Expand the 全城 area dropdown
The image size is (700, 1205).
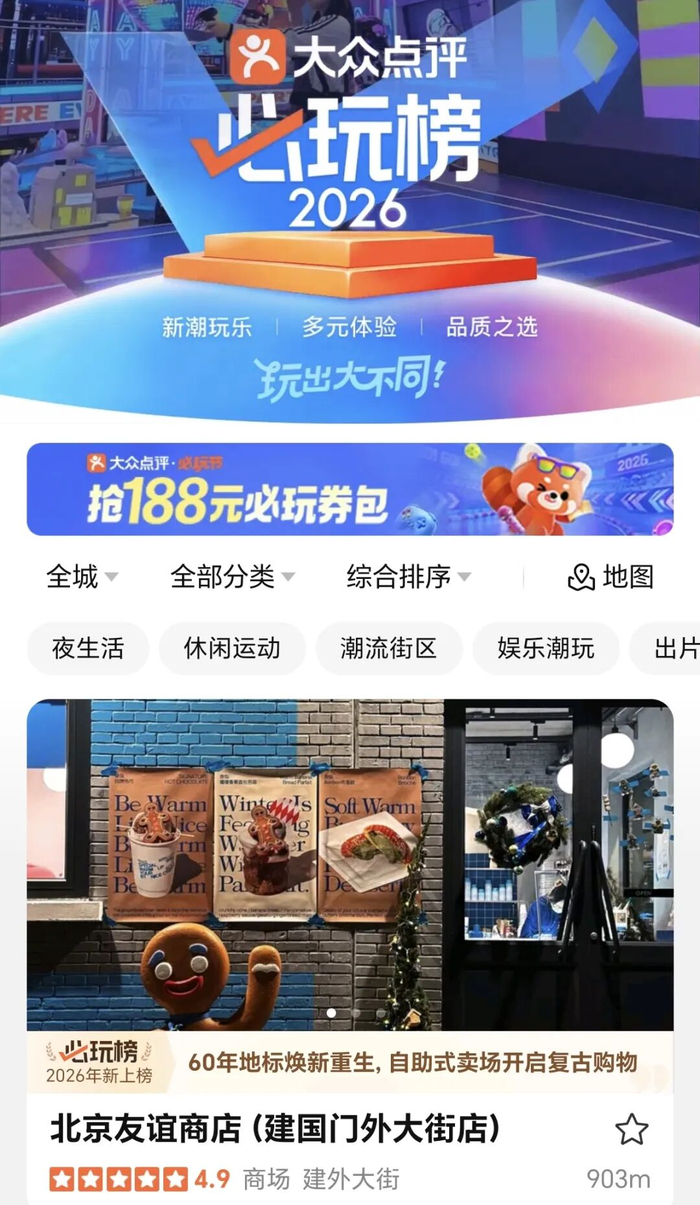pyautogui.click(x=82, y=577)
